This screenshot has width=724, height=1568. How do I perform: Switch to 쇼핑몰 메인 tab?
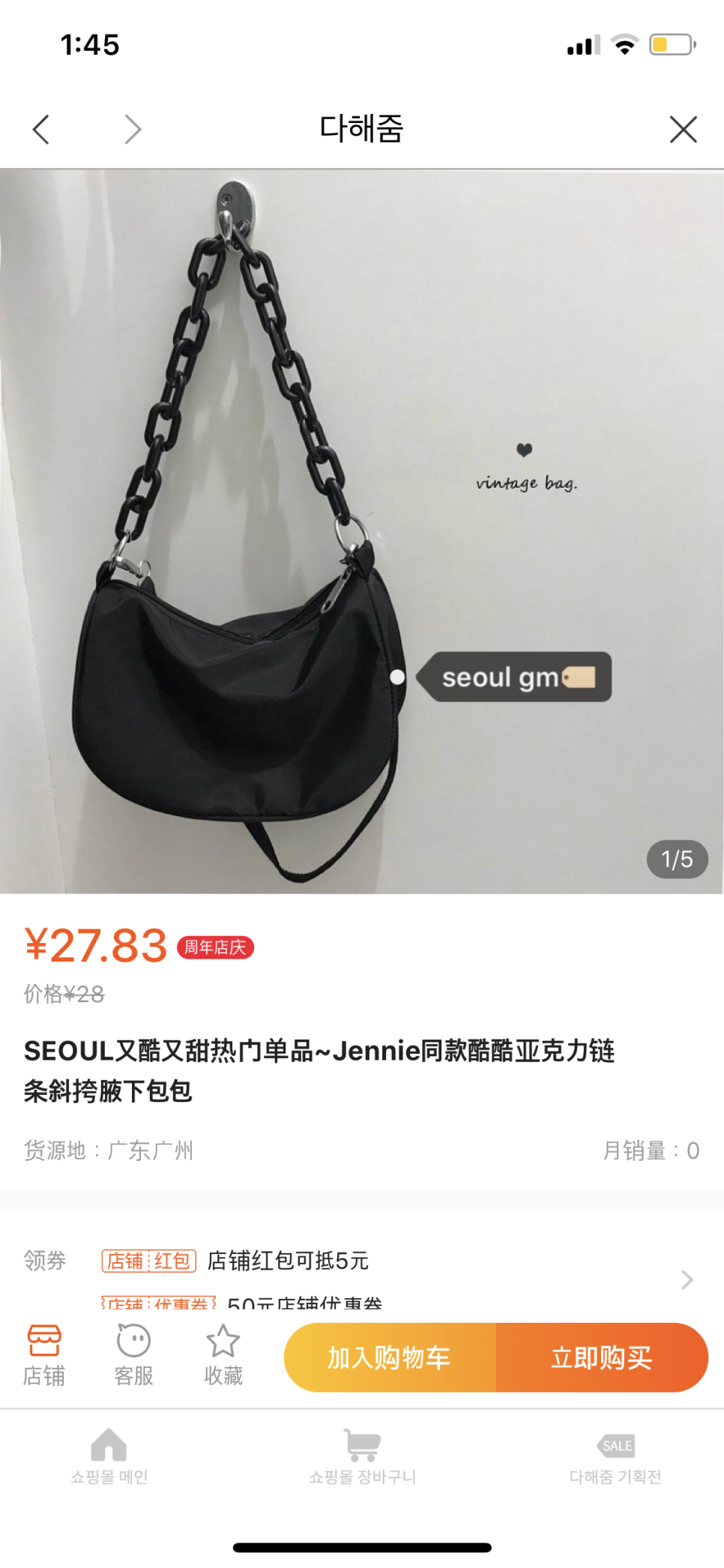click(109, 1456)
